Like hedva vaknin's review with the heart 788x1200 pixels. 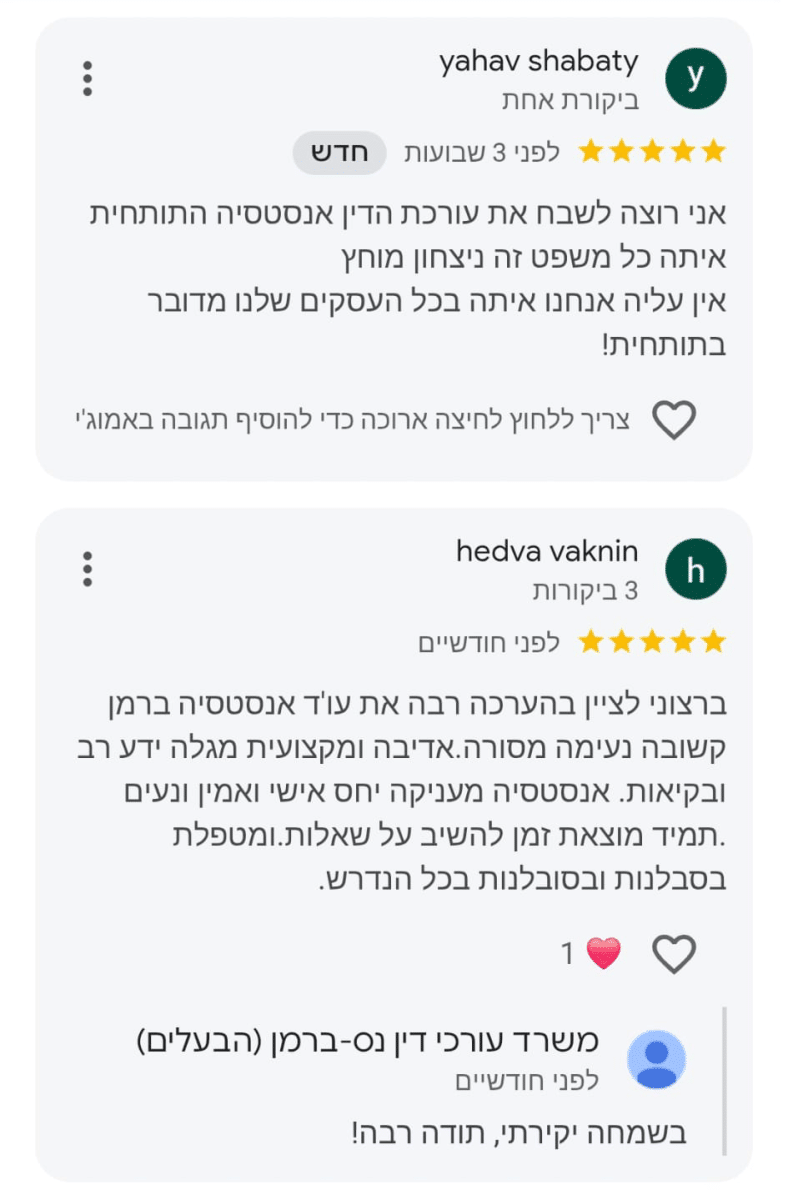674,955
